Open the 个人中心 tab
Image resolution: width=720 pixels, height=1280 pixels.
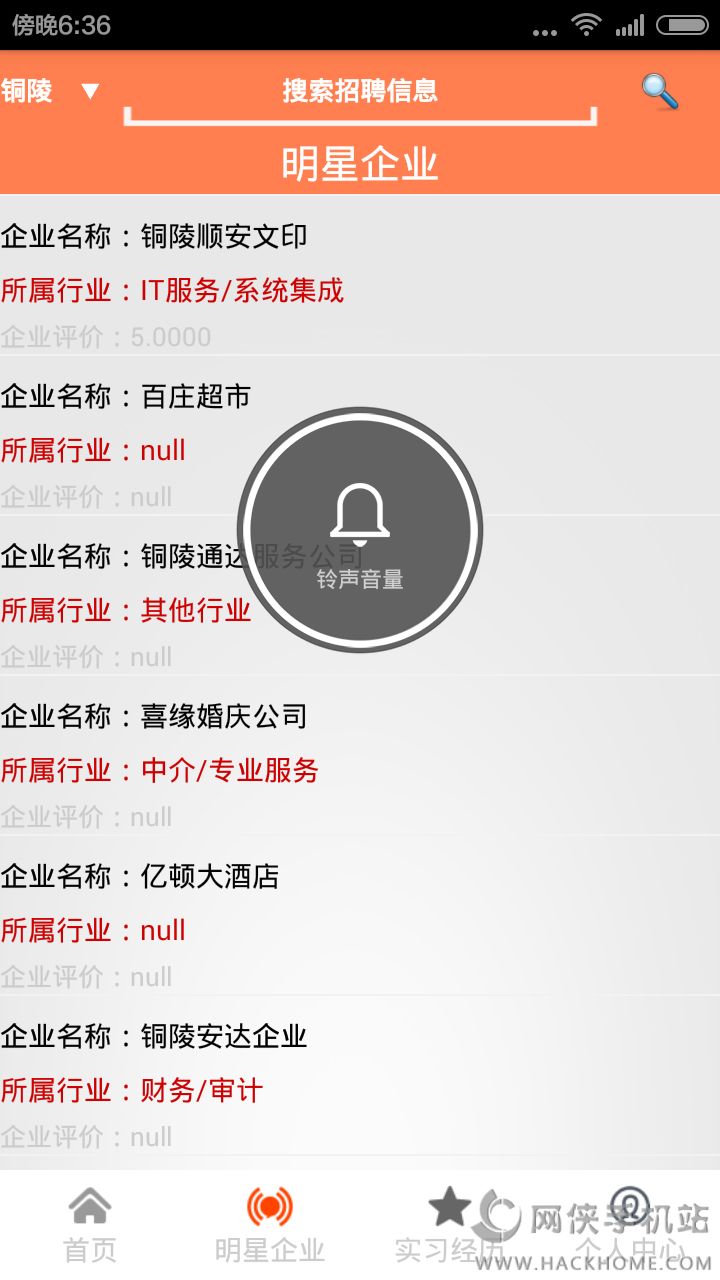coord(630,1225)
